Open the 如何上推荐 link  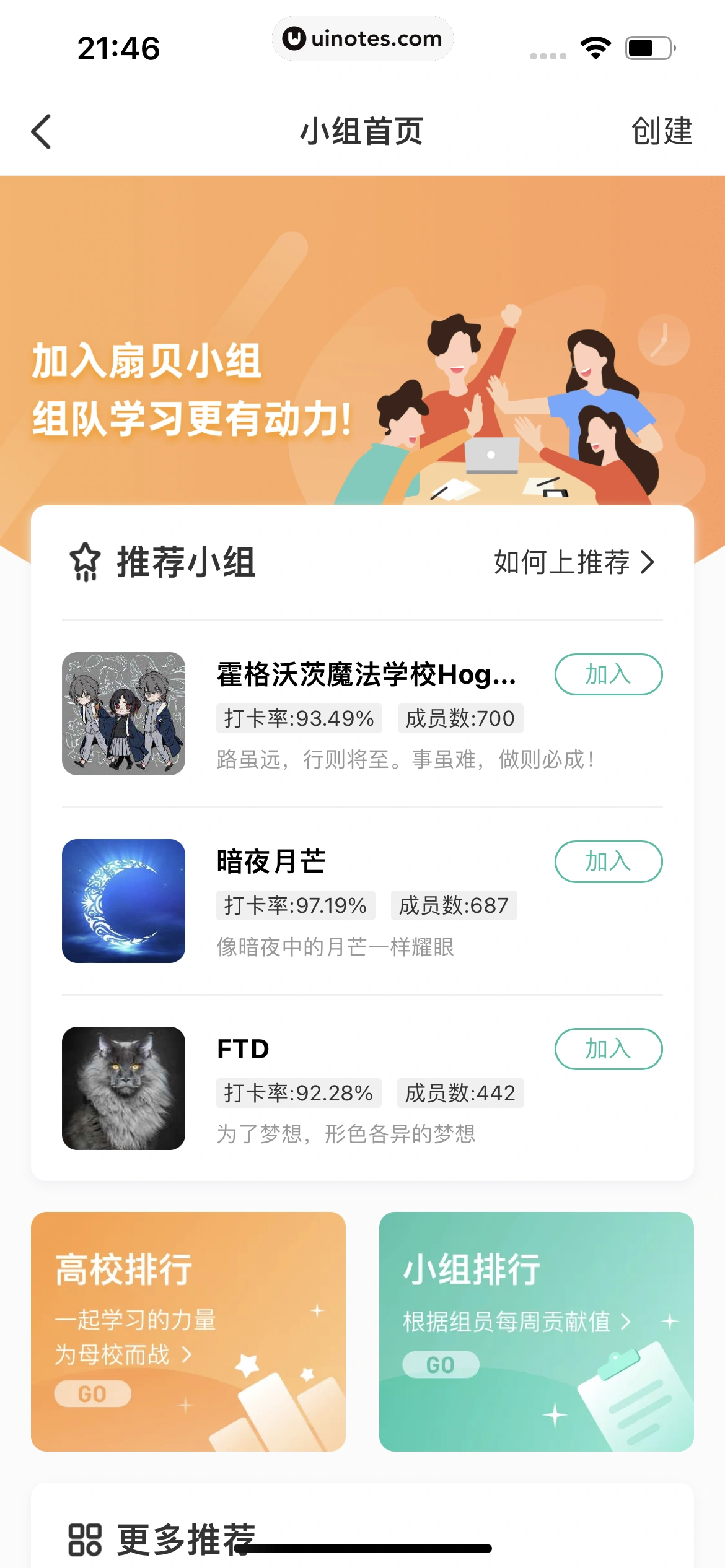[574, 562]
